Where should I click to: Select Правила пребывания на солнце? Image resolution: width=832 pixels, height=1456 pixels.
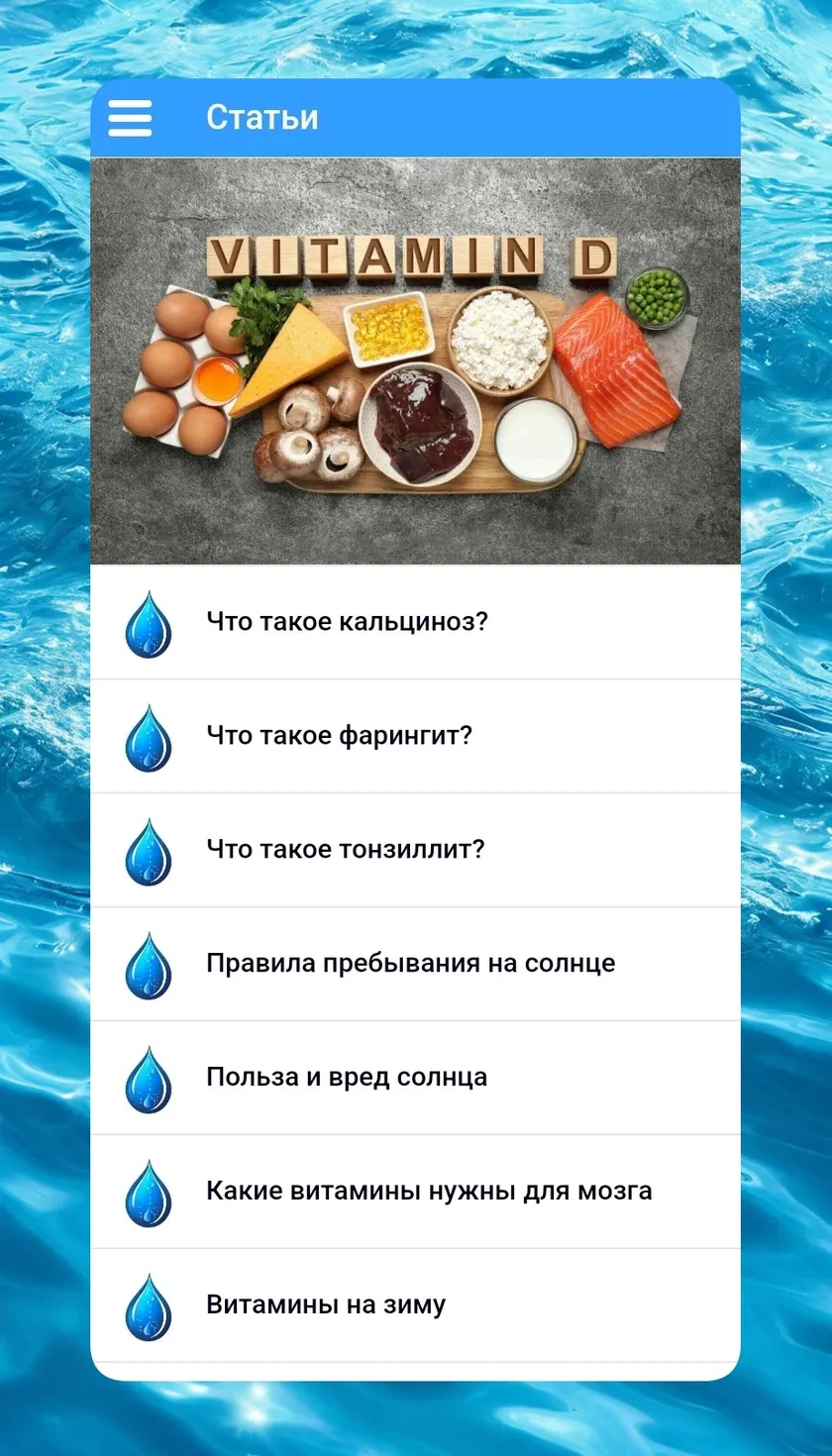(x=415, y=965)
